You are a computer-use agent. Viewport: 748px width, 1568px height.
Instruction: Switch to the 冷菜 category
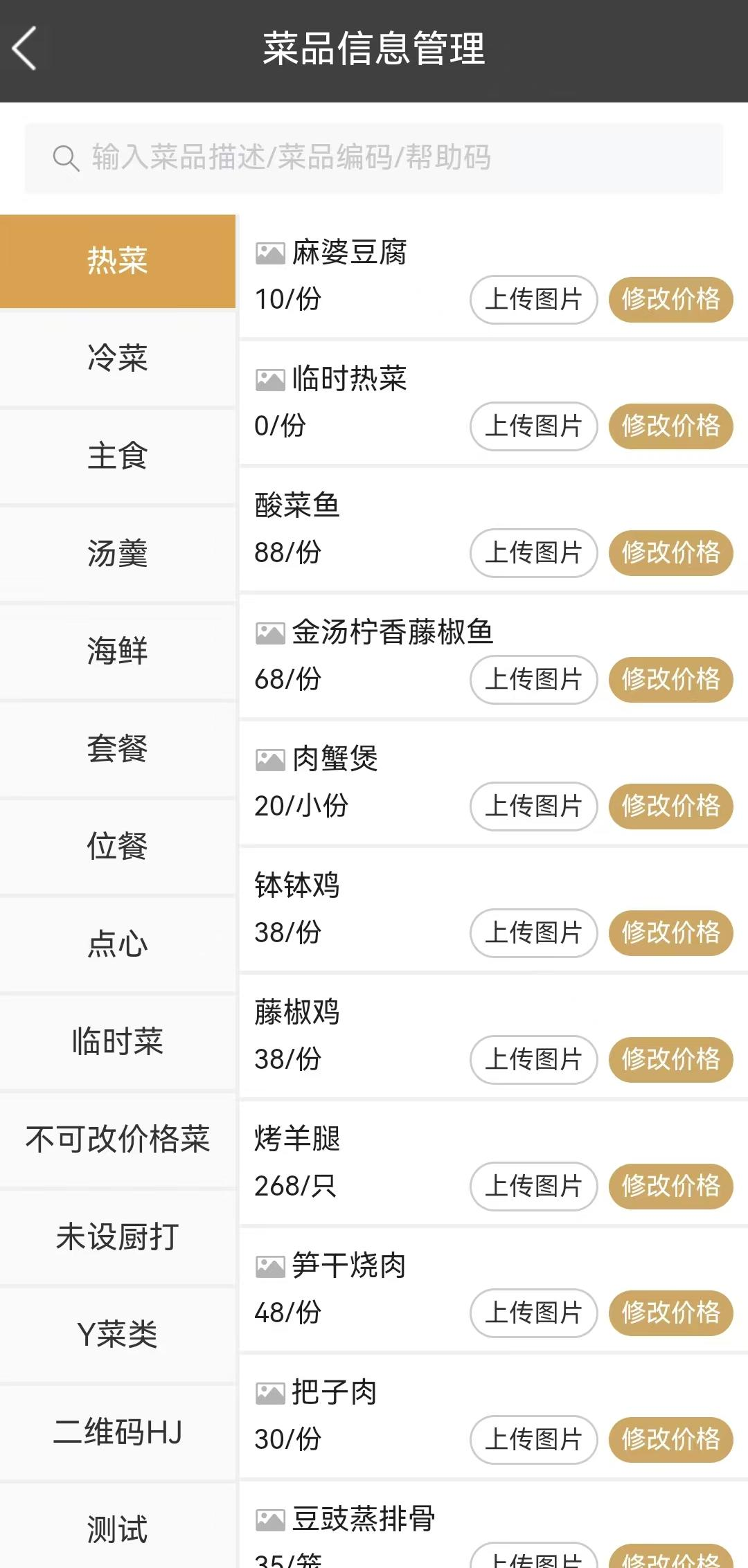[x=118, y=358]
